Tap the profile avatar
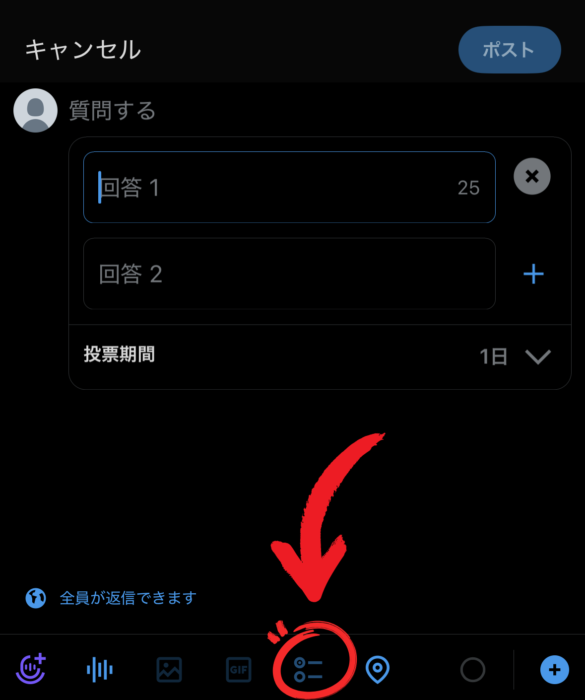The image size is (585, 700). [35, 110]
